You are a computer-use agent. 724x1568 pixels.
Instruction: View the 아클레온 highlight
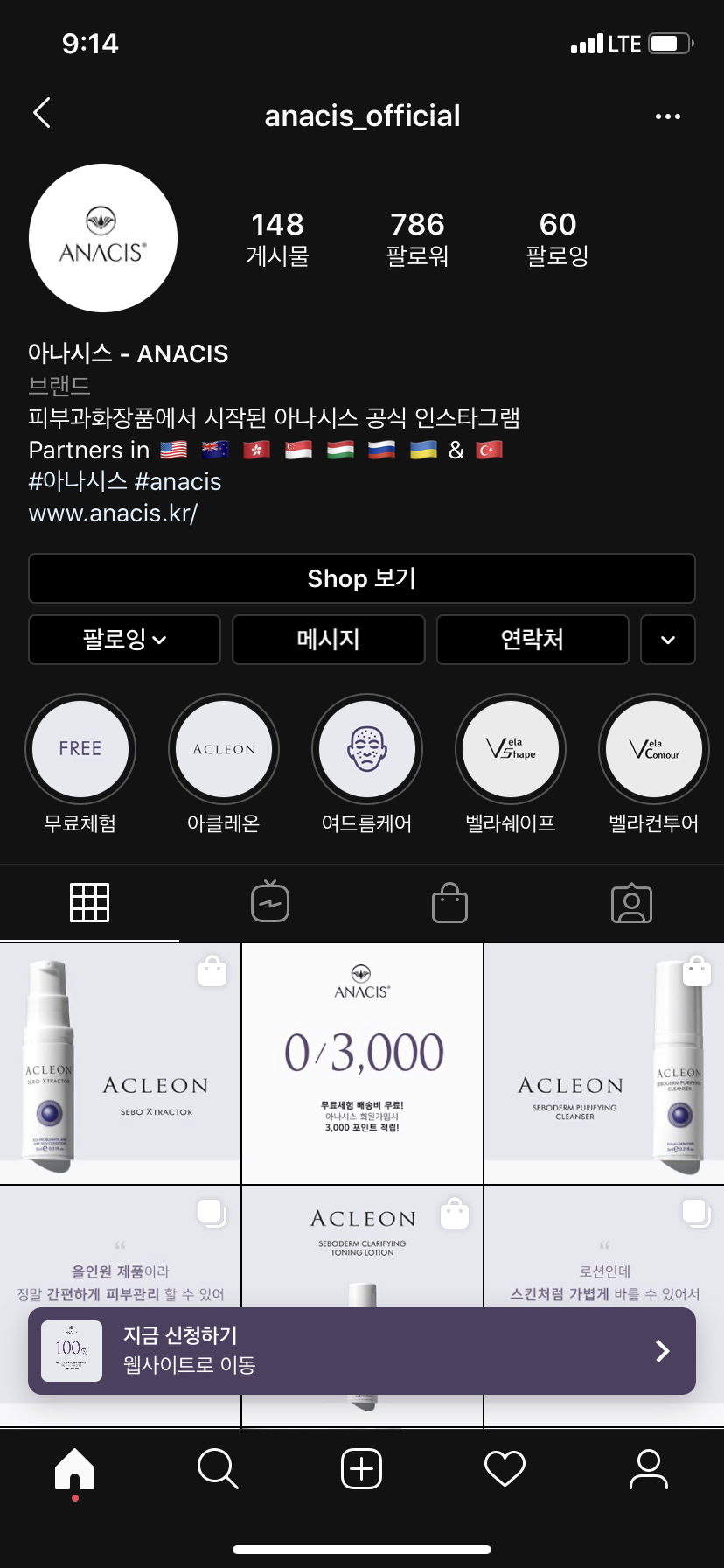pyautogui.click(x=224, y=749)
